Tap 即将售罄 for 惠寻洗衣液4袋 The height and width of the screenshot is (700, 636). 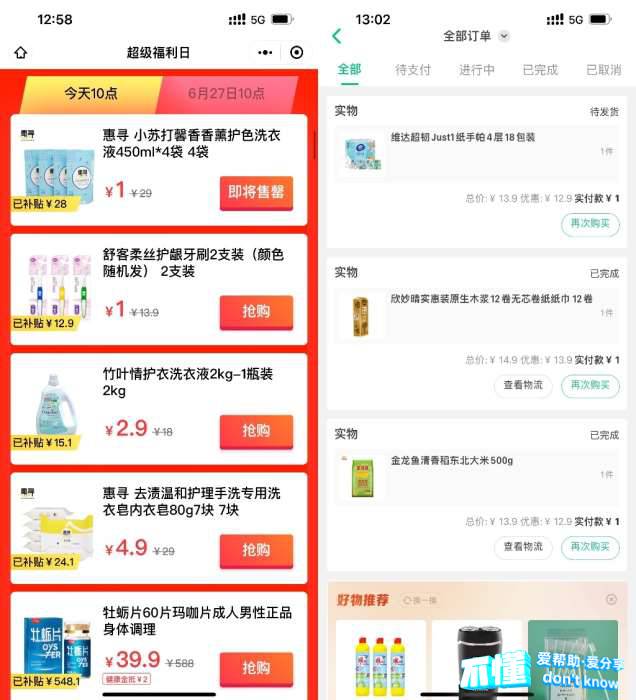coord(256,193)
